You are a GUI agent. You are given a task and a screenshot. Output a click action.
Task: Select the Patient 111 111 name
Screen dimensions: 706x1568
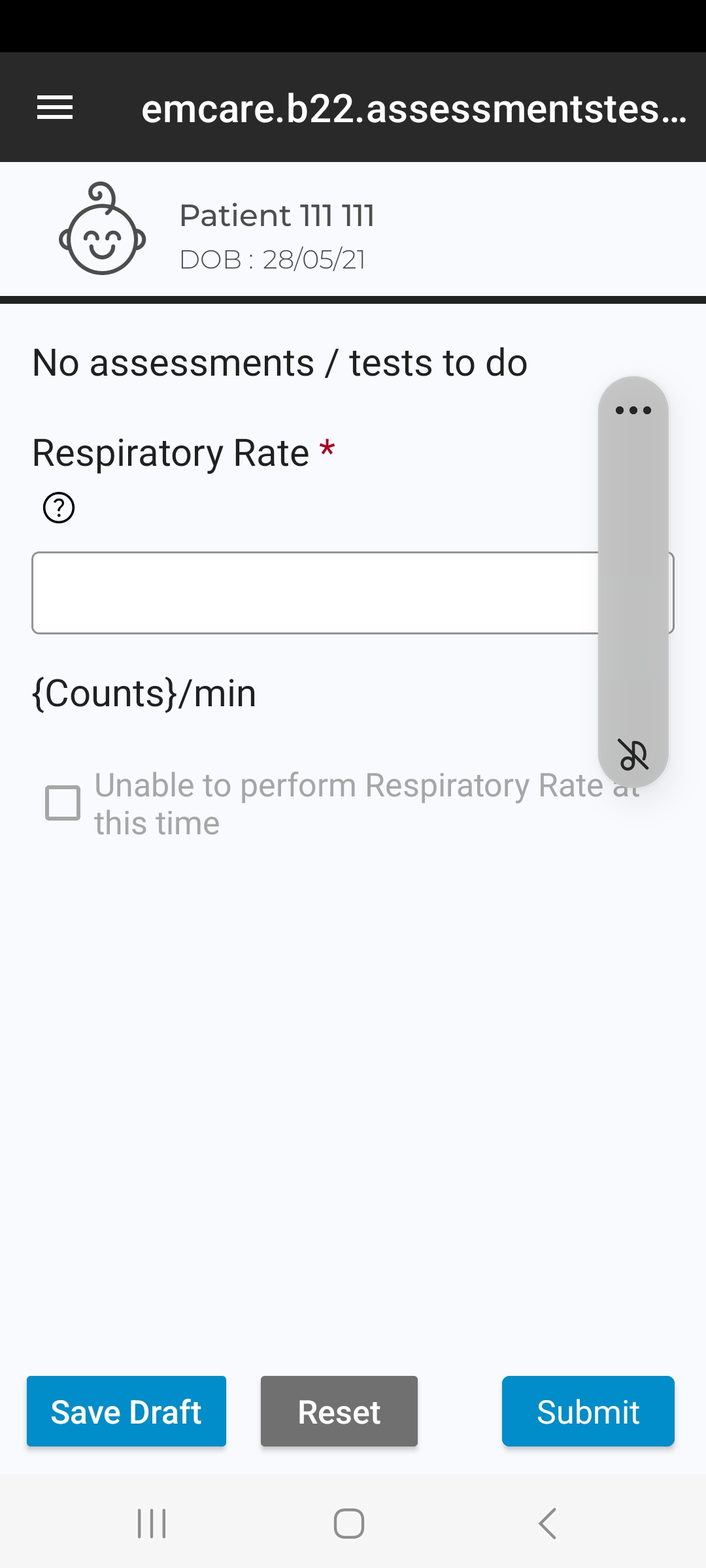[x=277, y=216]
